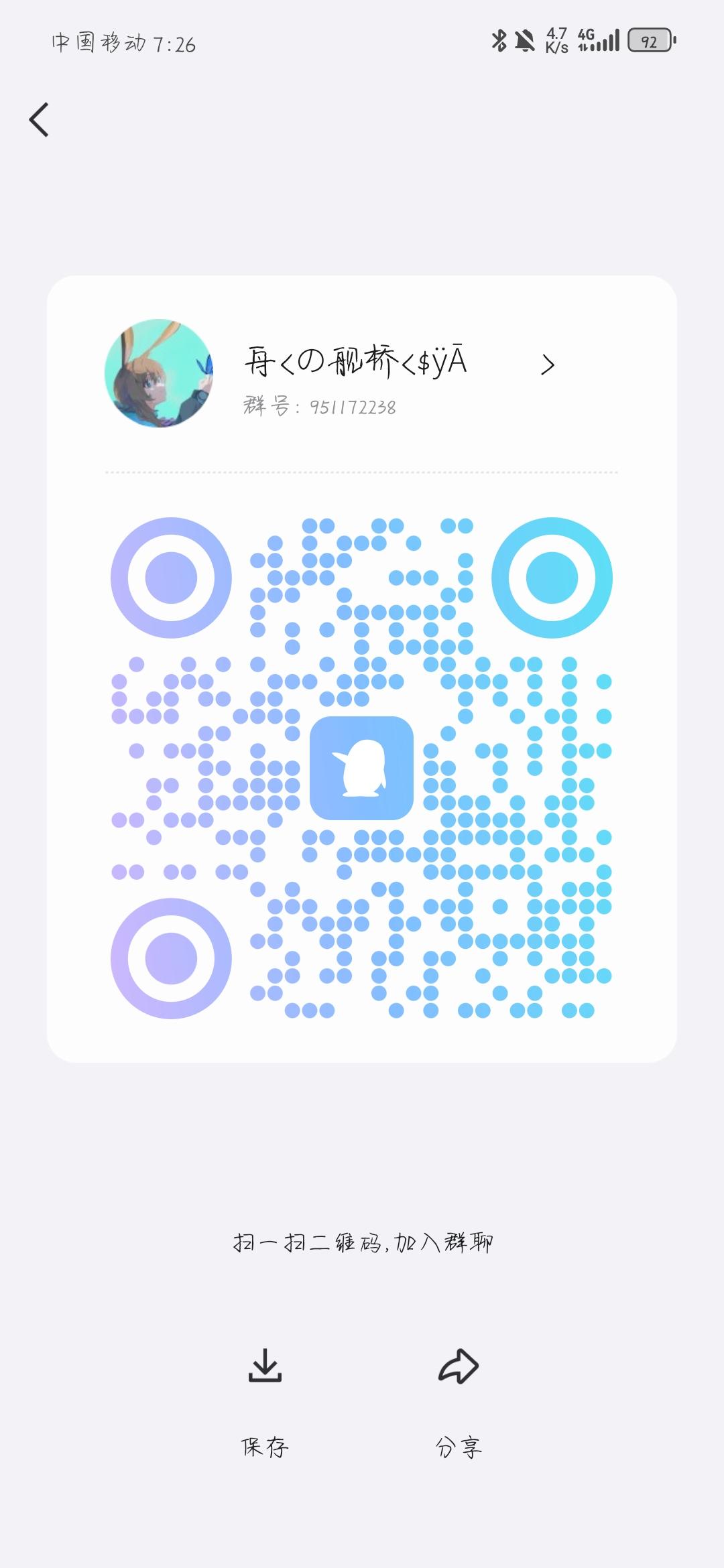Image resolution: width=724 pixels, height=1568 pixels.
Task: Share the group via 分享
Action: point(457,1447)
